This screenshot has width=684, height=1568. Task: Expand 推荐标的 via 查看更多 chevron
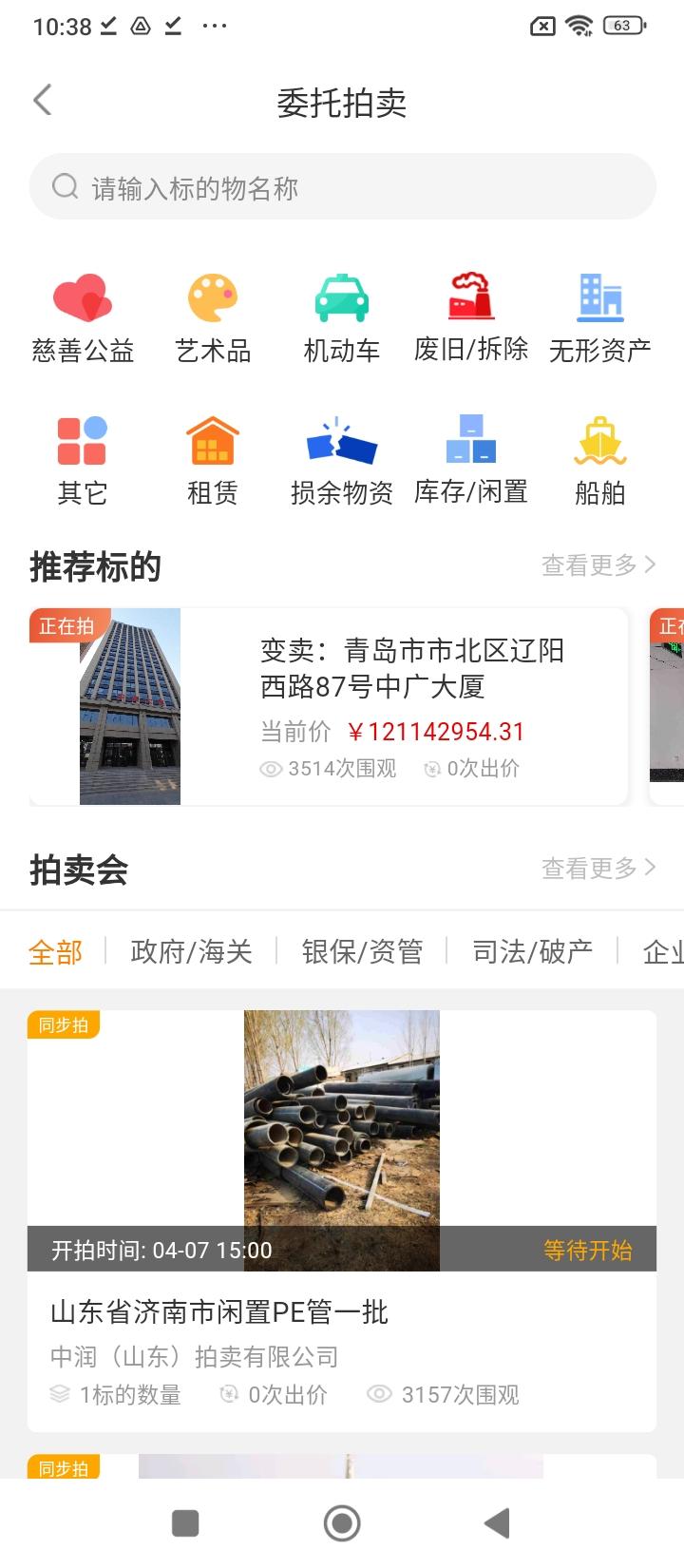(x=598, y=564)
